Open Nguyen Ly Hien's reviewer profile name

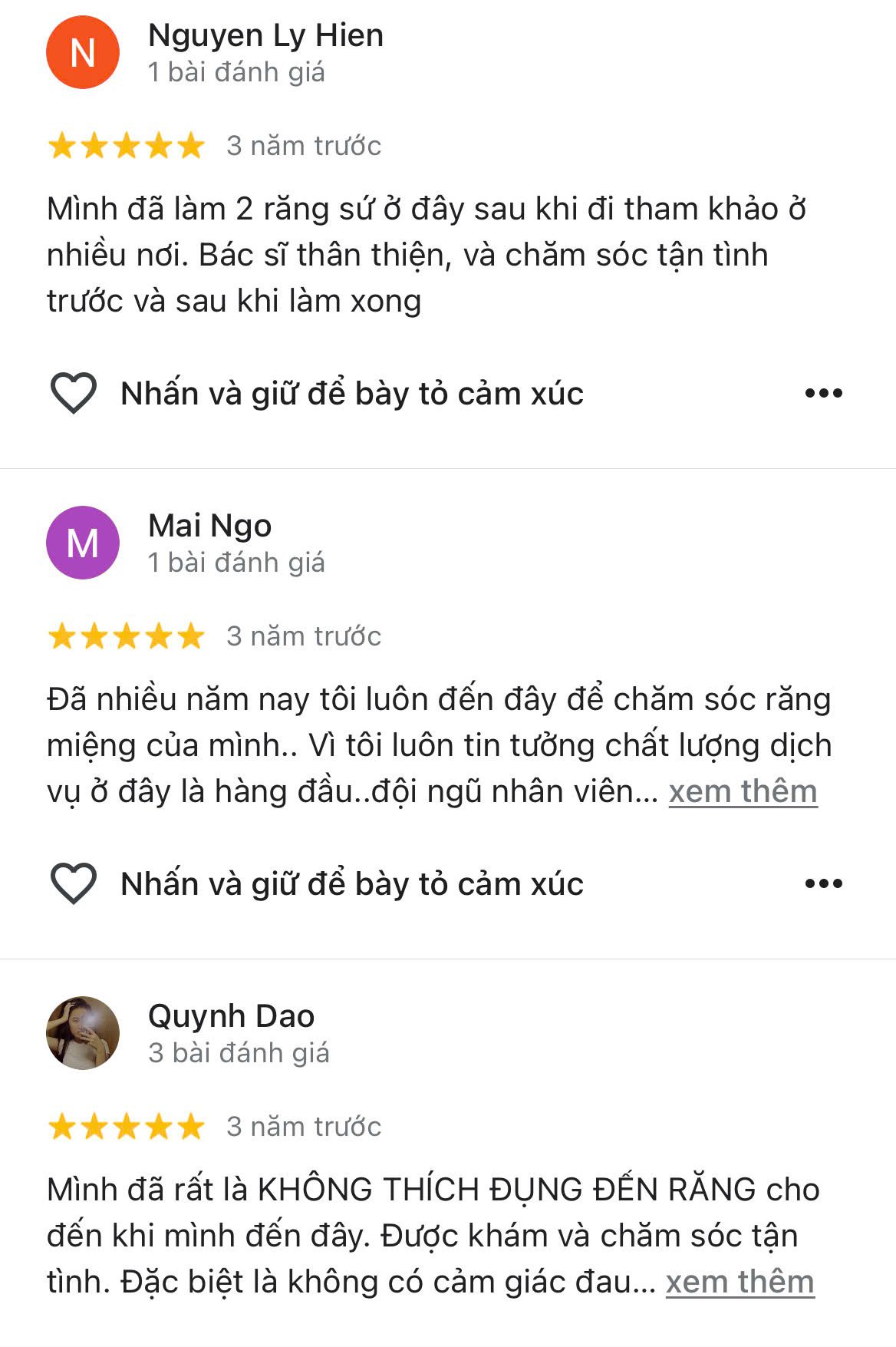click(267, 35)
